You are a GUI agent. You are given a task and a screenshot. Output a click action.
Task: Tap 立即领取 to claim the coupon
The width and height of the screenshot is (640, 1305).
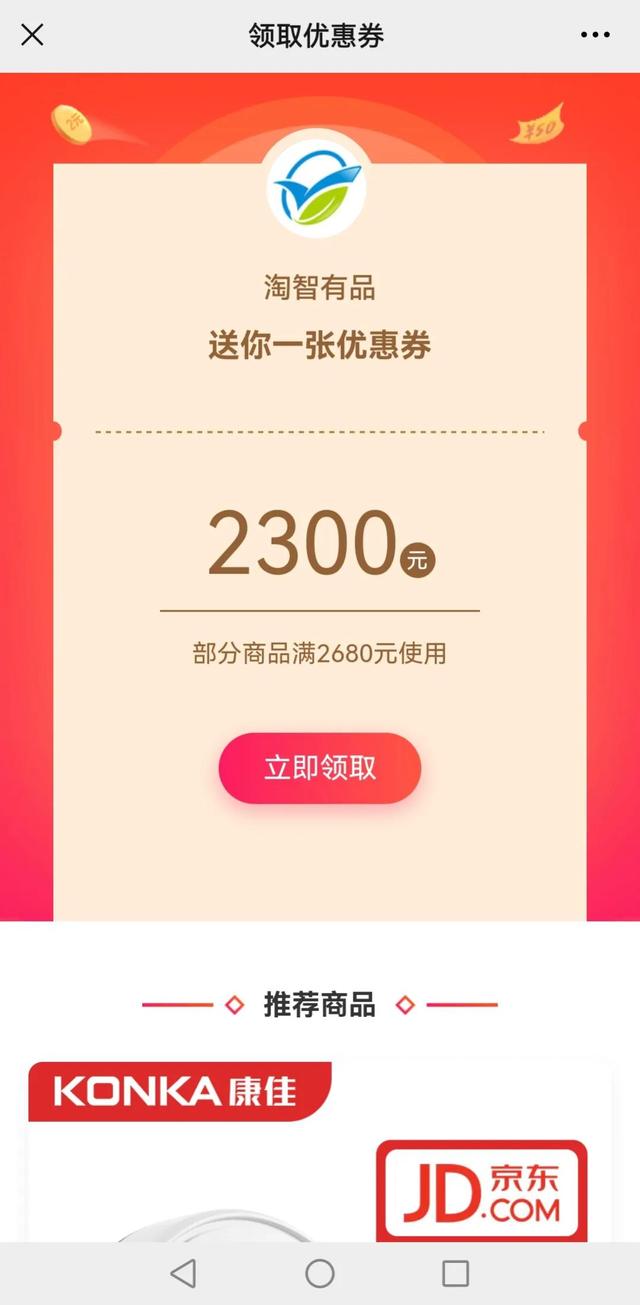(x=320, y=768)
